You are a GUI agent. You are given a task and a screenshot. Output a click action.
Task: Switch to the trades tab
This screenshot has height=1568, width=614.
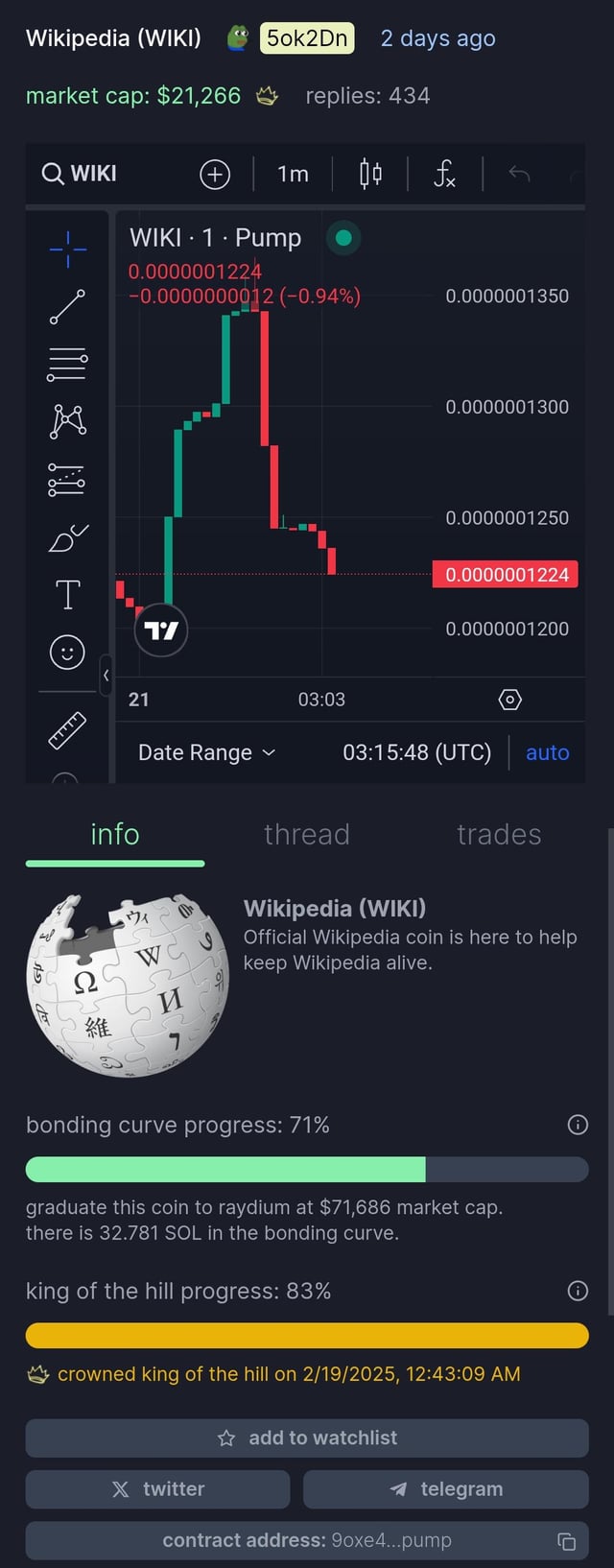[499, 835]
